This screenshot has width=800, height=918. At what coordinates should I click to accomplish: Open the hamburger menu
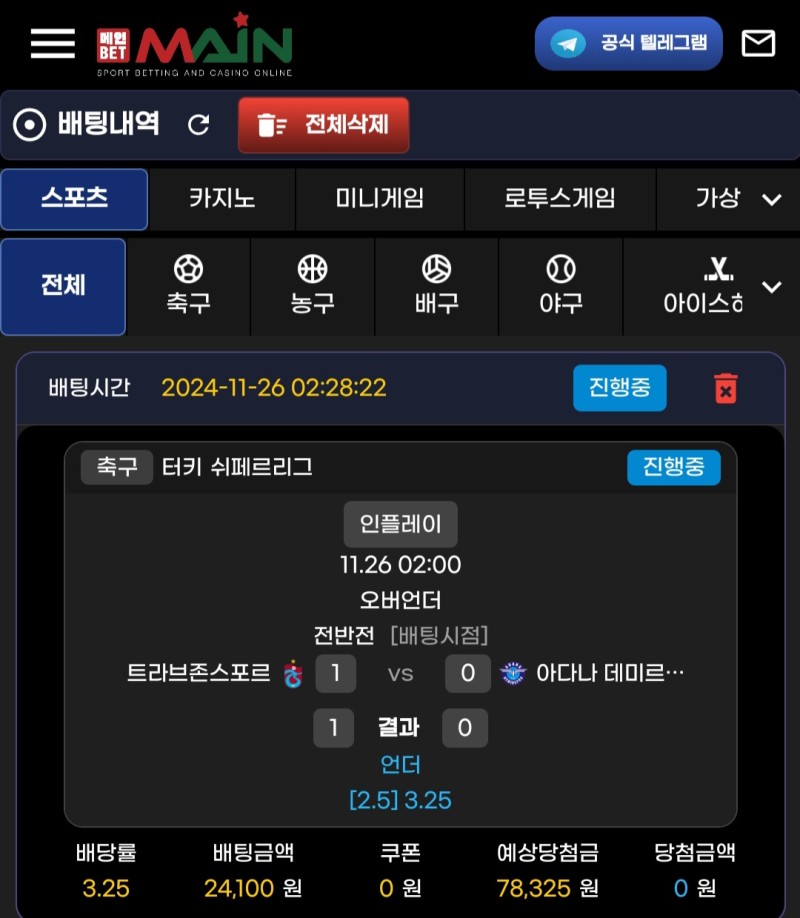click(x=52, y=43)
